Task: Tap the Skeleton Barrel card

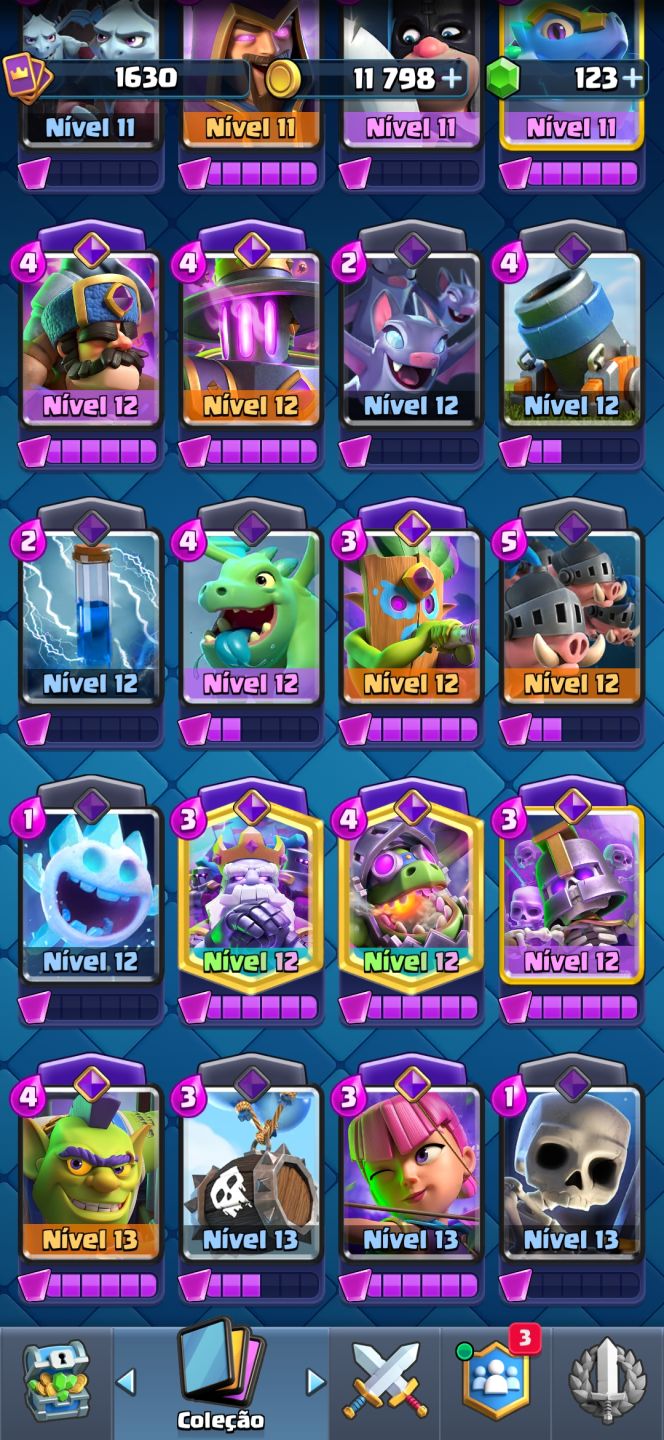Action: click(251, 1173)
